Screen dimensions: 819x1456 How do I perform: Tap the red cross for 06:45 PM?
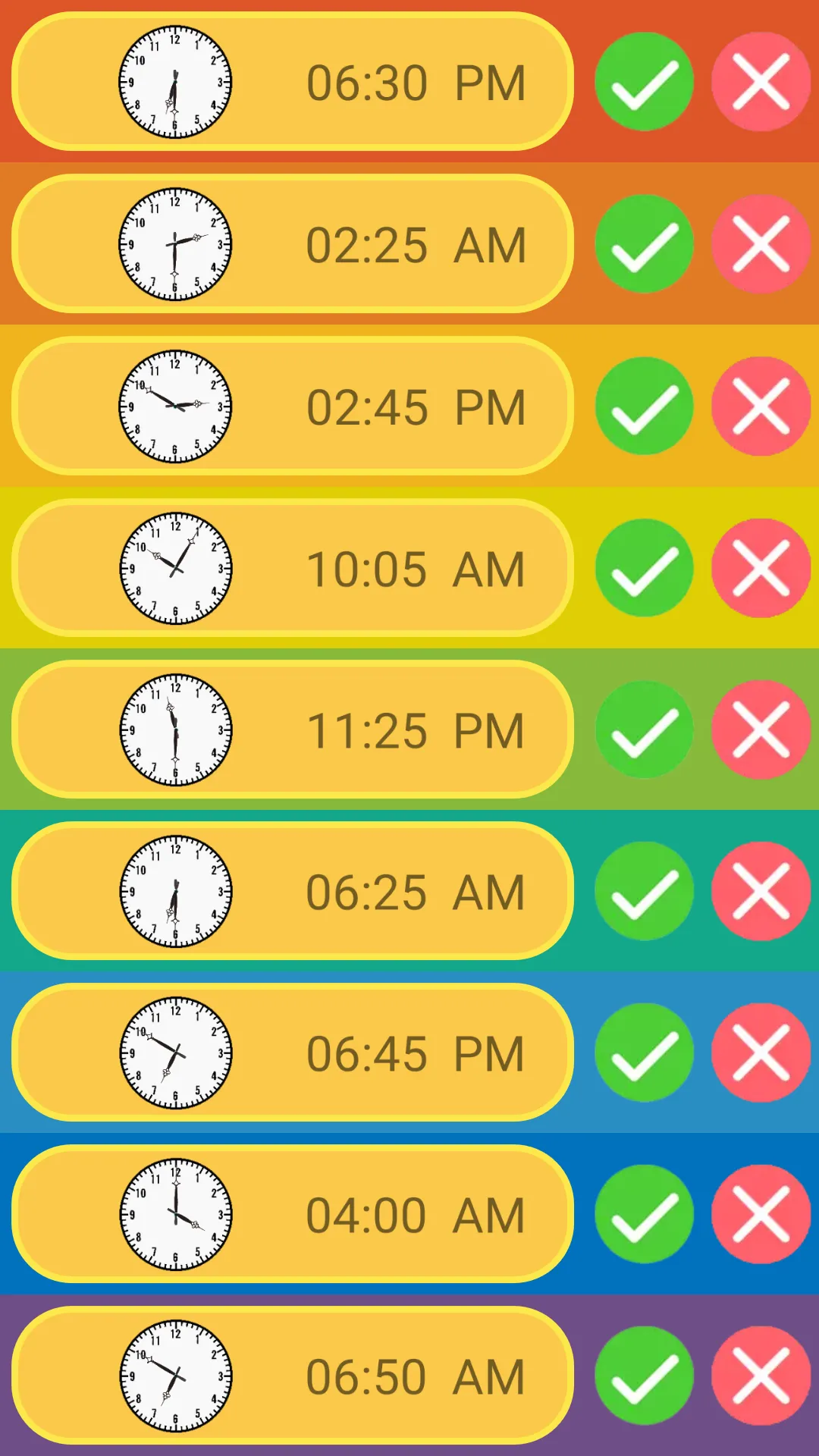pyautogui.click(x=761, y=1053)
